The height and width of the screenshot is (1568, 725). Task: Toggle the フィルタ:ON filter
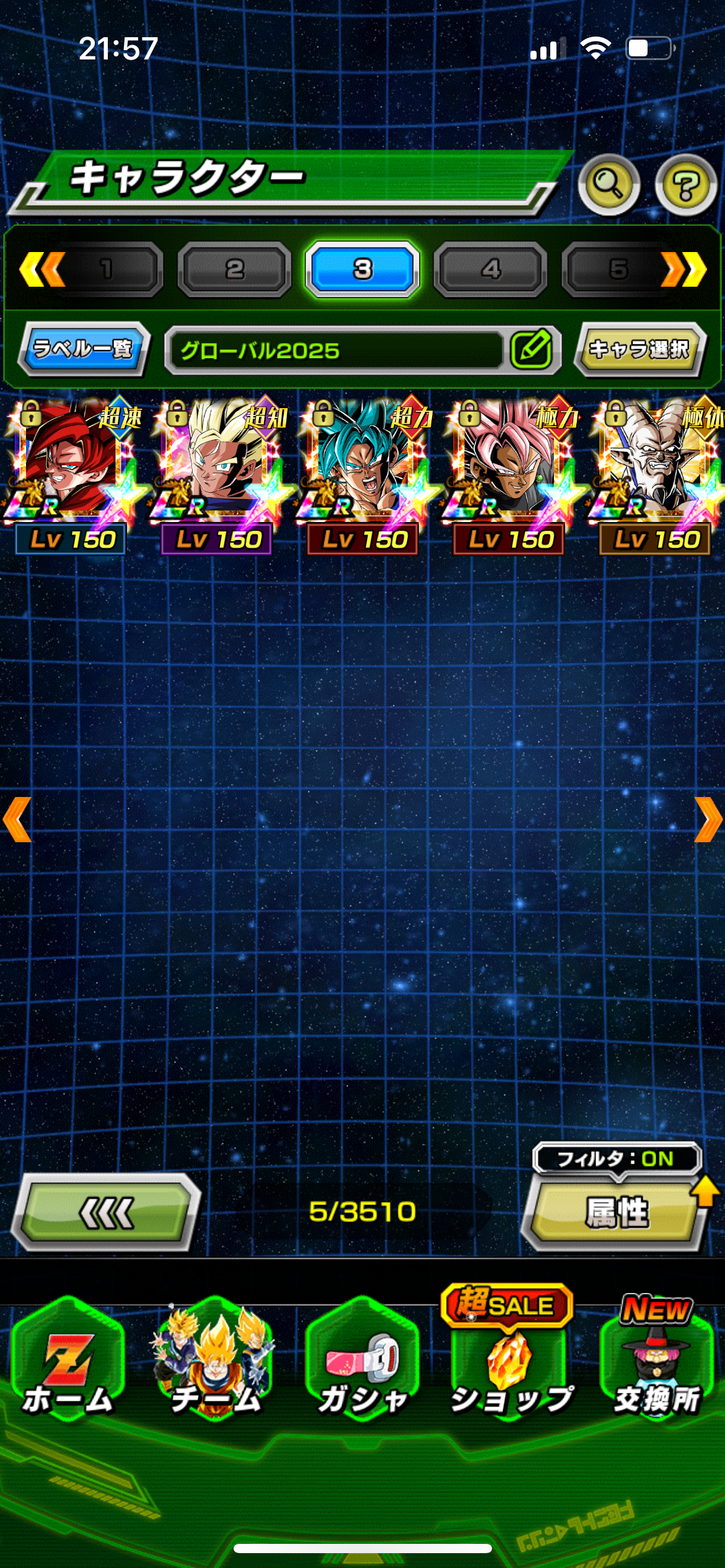coord(617,1159)
